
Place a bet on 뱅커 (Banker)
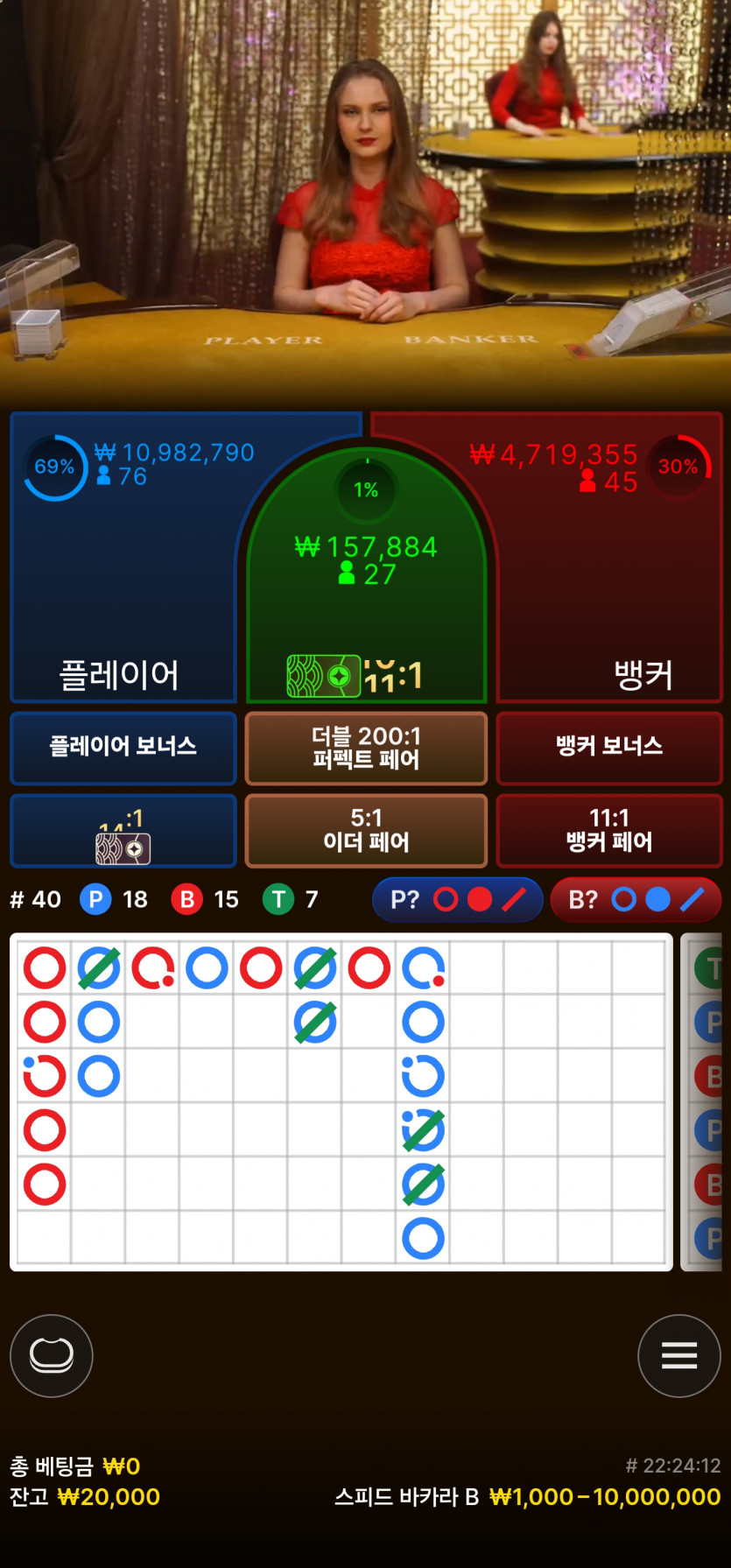(x=613, y=595)
